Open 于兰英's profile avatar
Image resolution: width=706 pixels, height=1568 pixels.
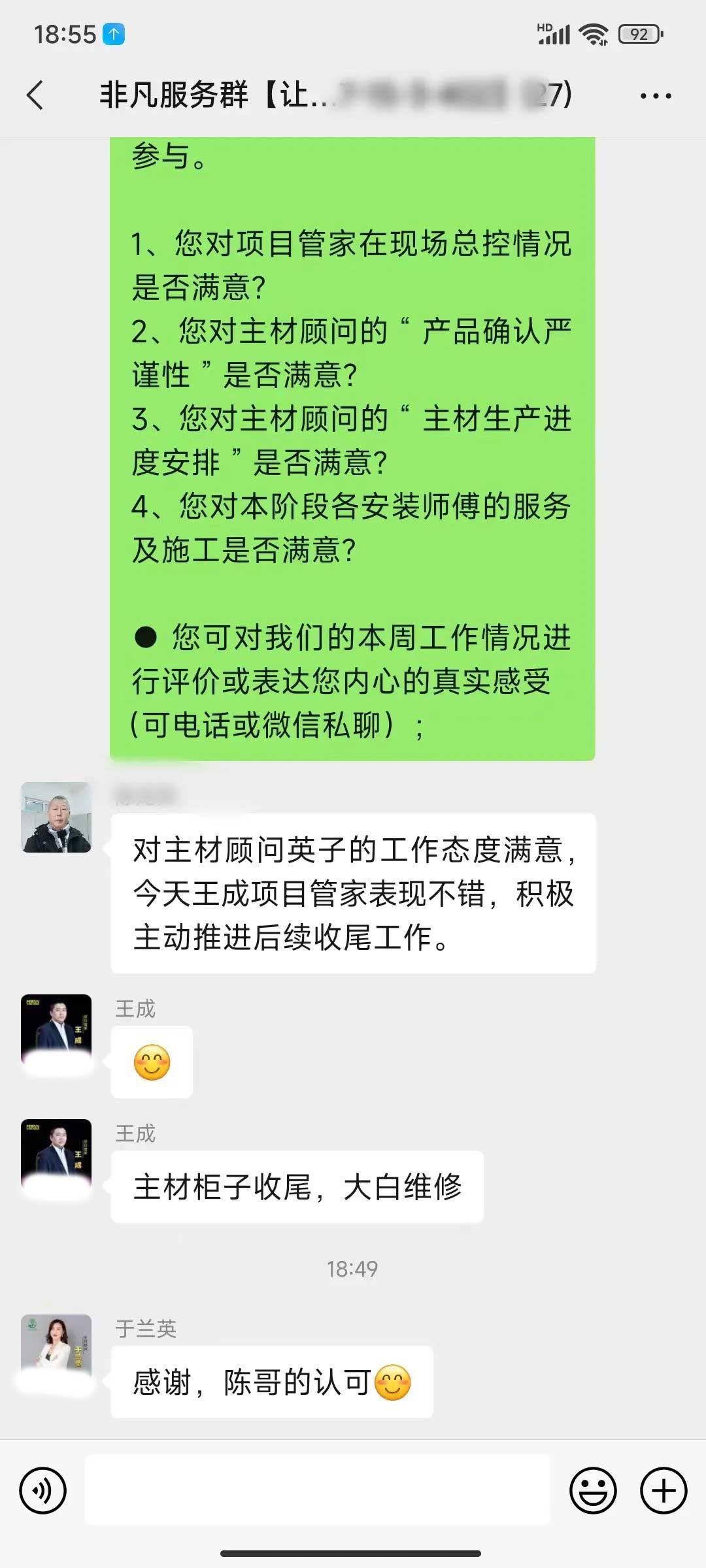(56, 1348)
